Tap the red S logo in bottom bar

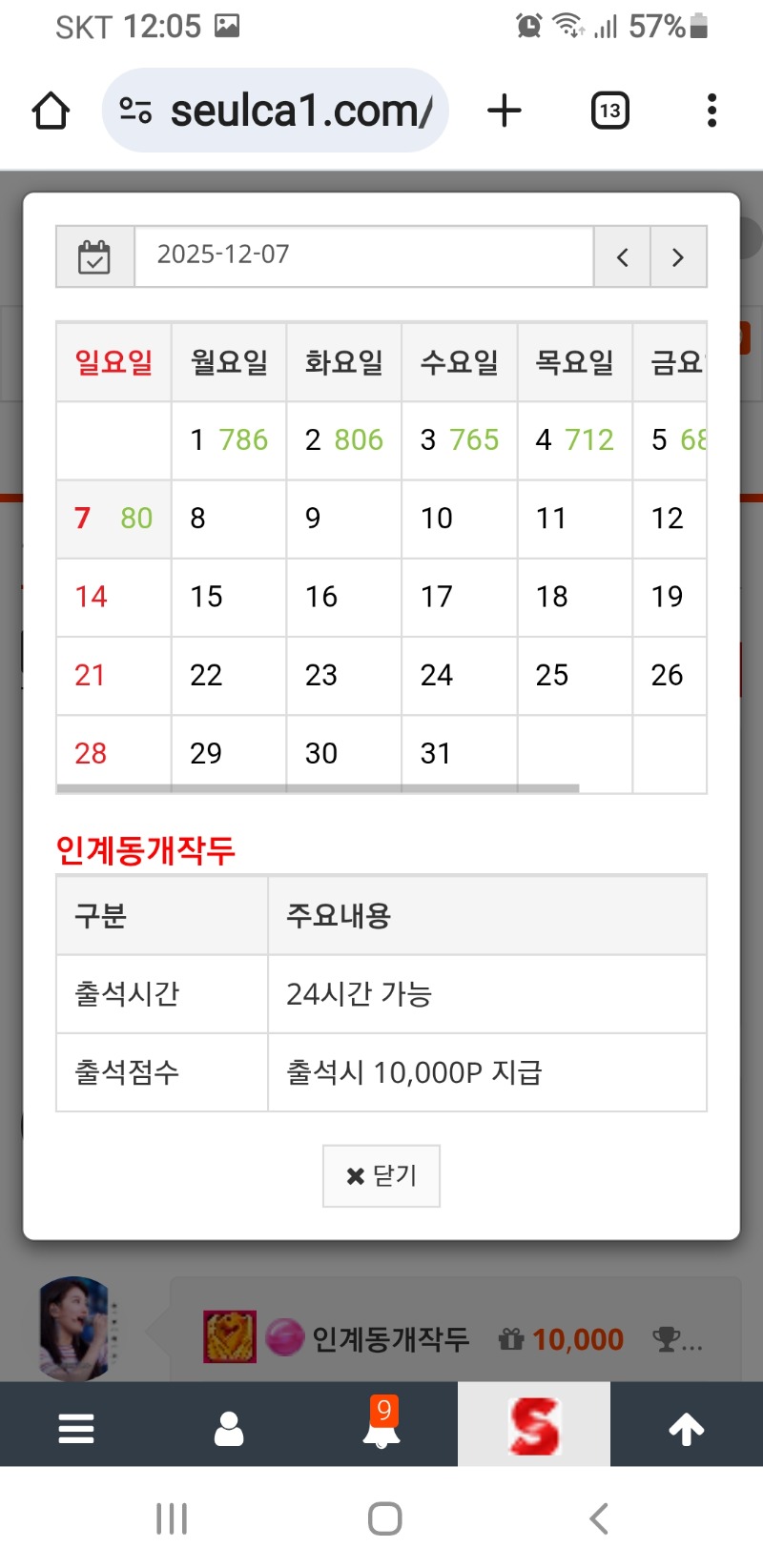pos(534,1424)
